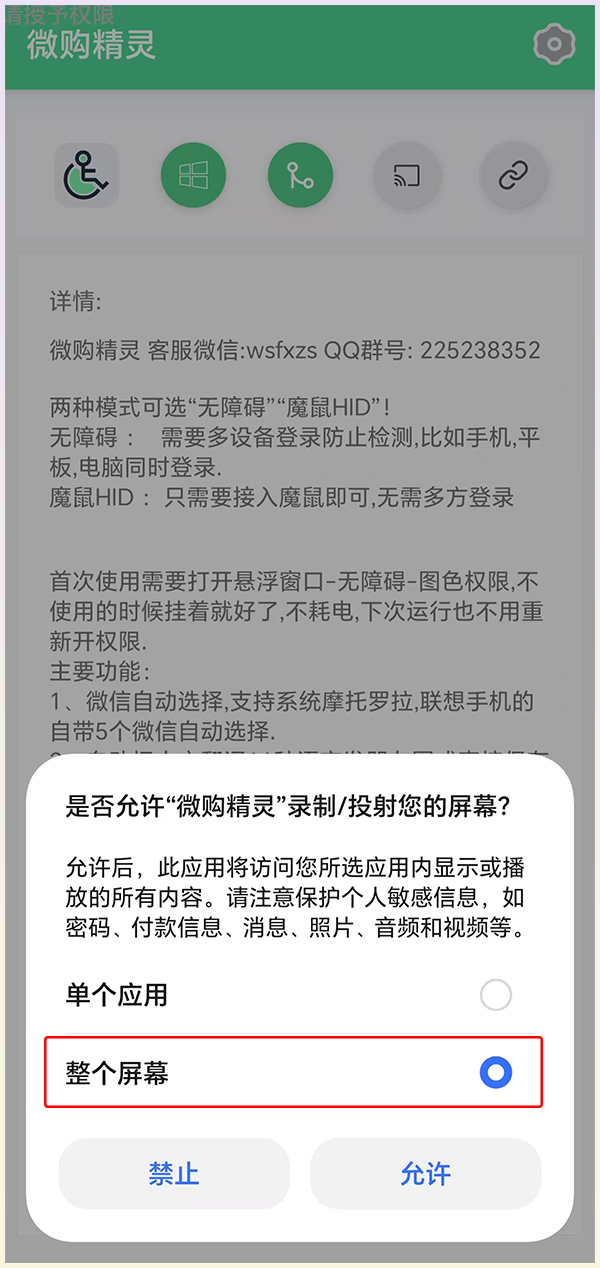Tap the chain link icon
The height and width of the screenshot is (1268, 600).
513,176
